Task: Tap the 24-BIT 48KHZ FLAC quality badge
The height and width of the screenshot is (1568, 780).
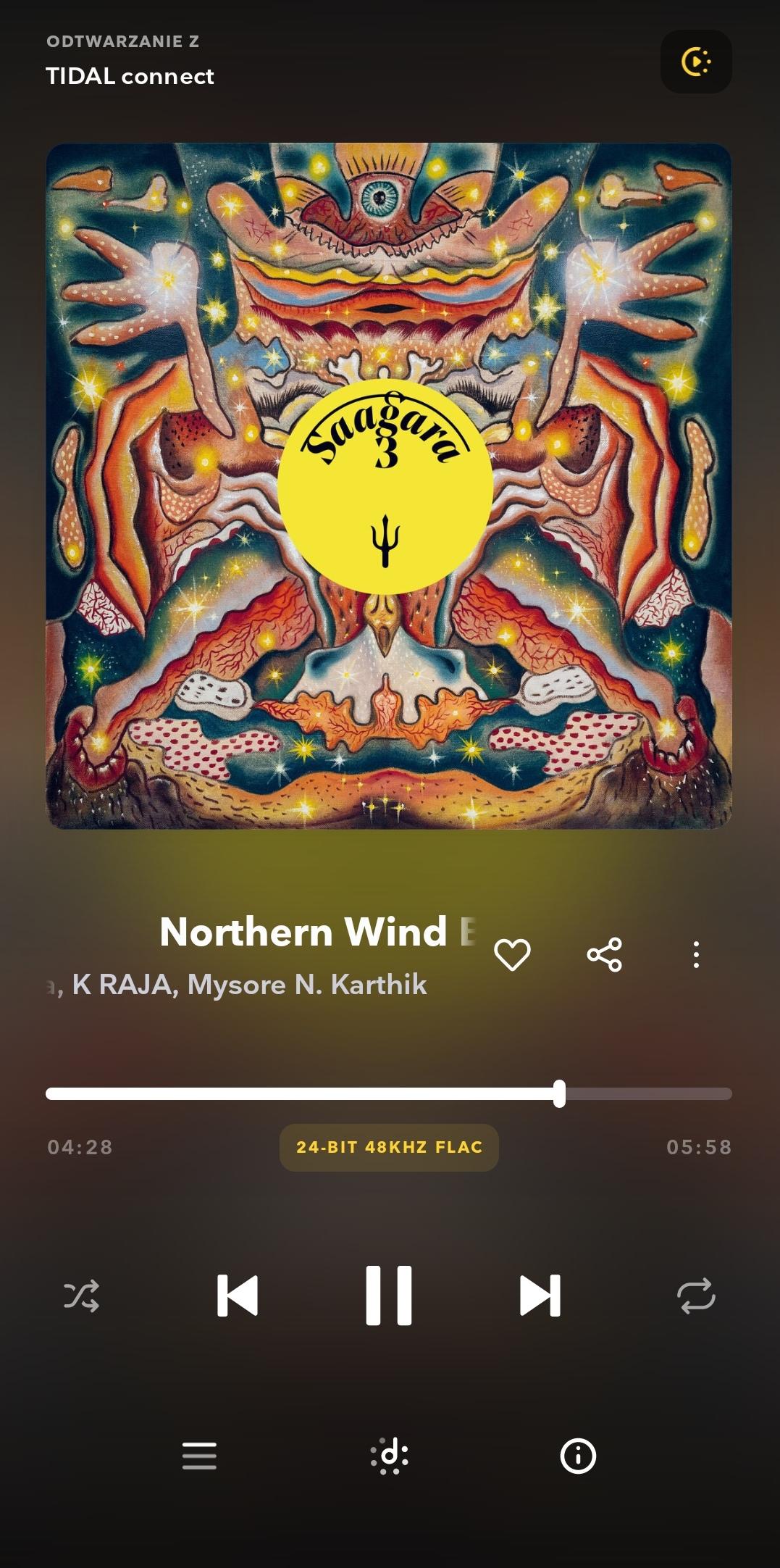Action: (x=389, y=1147)
